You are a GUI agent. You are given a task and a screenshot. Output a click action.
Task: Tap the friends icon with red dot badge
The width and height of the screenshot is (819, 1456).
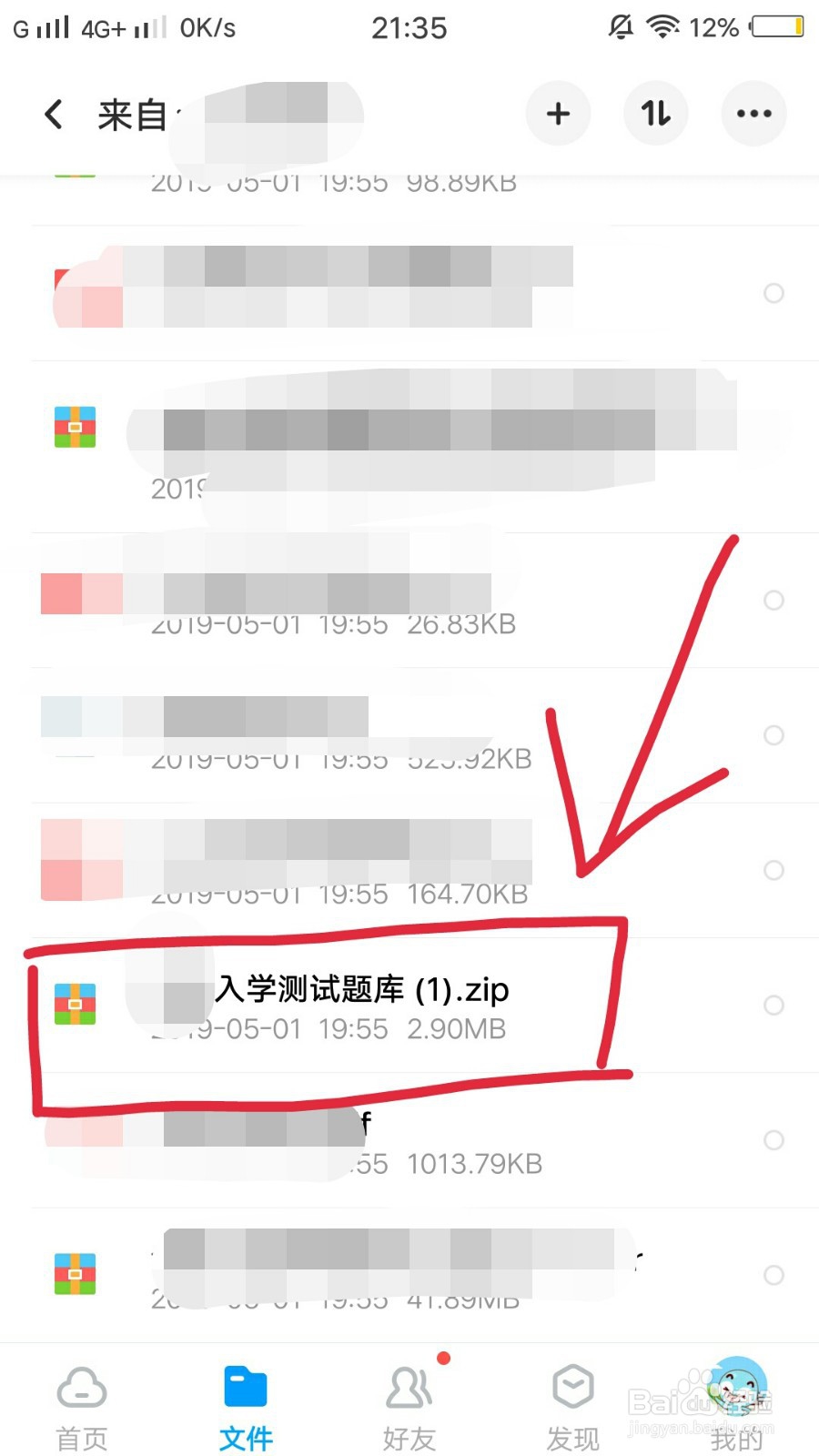(x=409, y=1388)
